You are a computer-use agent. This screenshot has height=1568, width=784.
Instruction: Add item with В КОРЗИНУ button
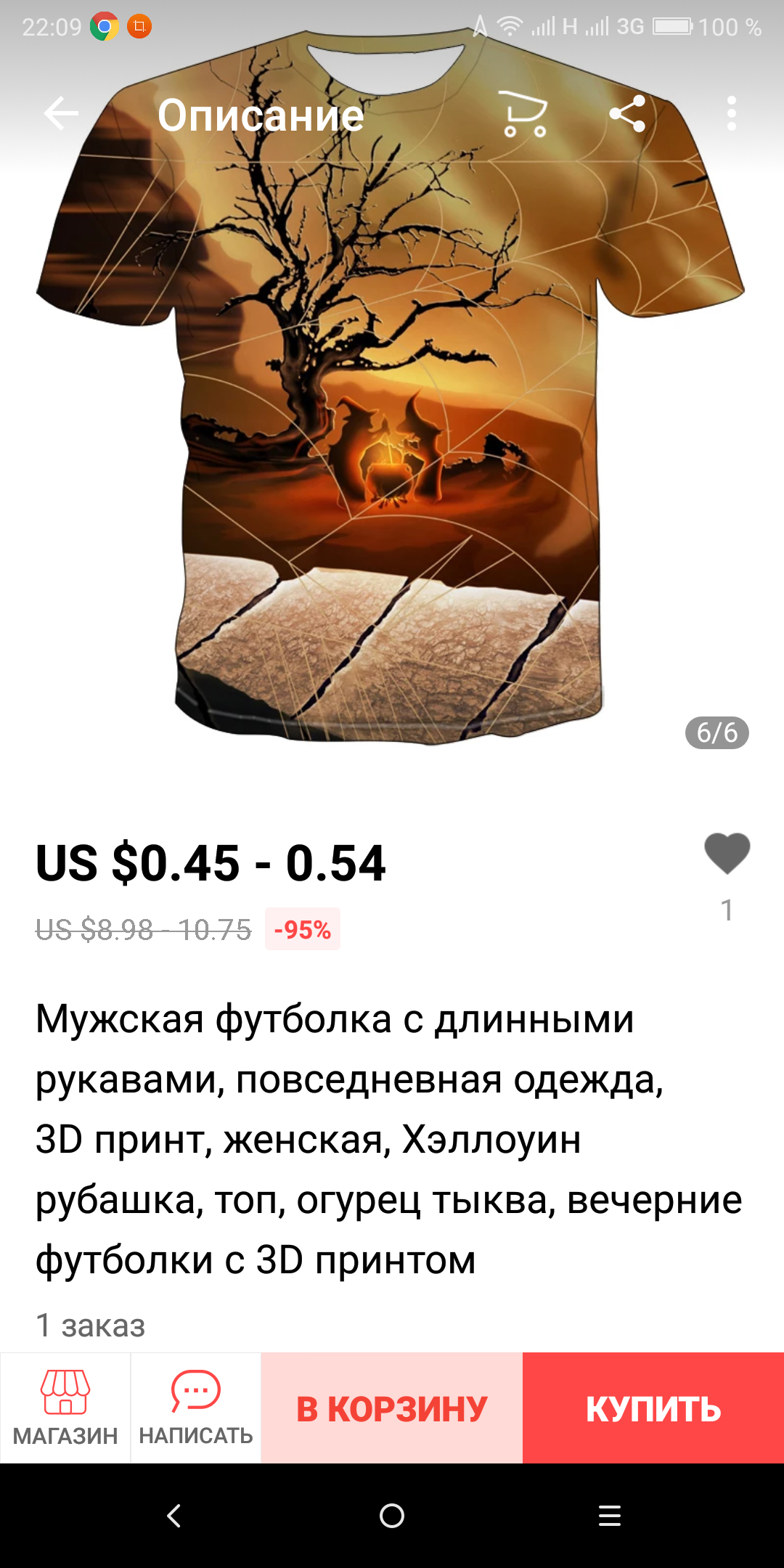tap(392, 1408)
